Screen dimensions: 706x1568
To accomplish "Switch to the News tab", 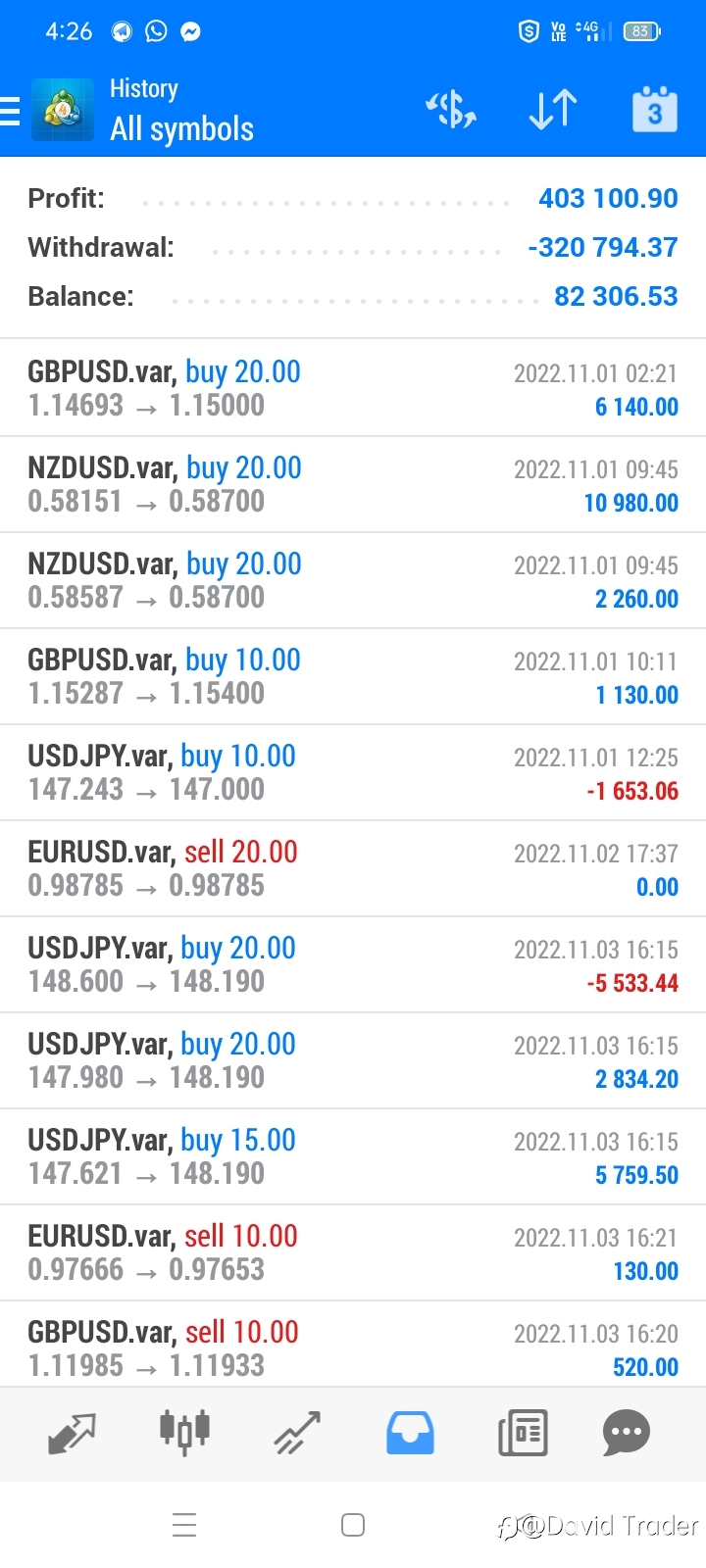I will pyautogui.click(x=523, y=1434).
